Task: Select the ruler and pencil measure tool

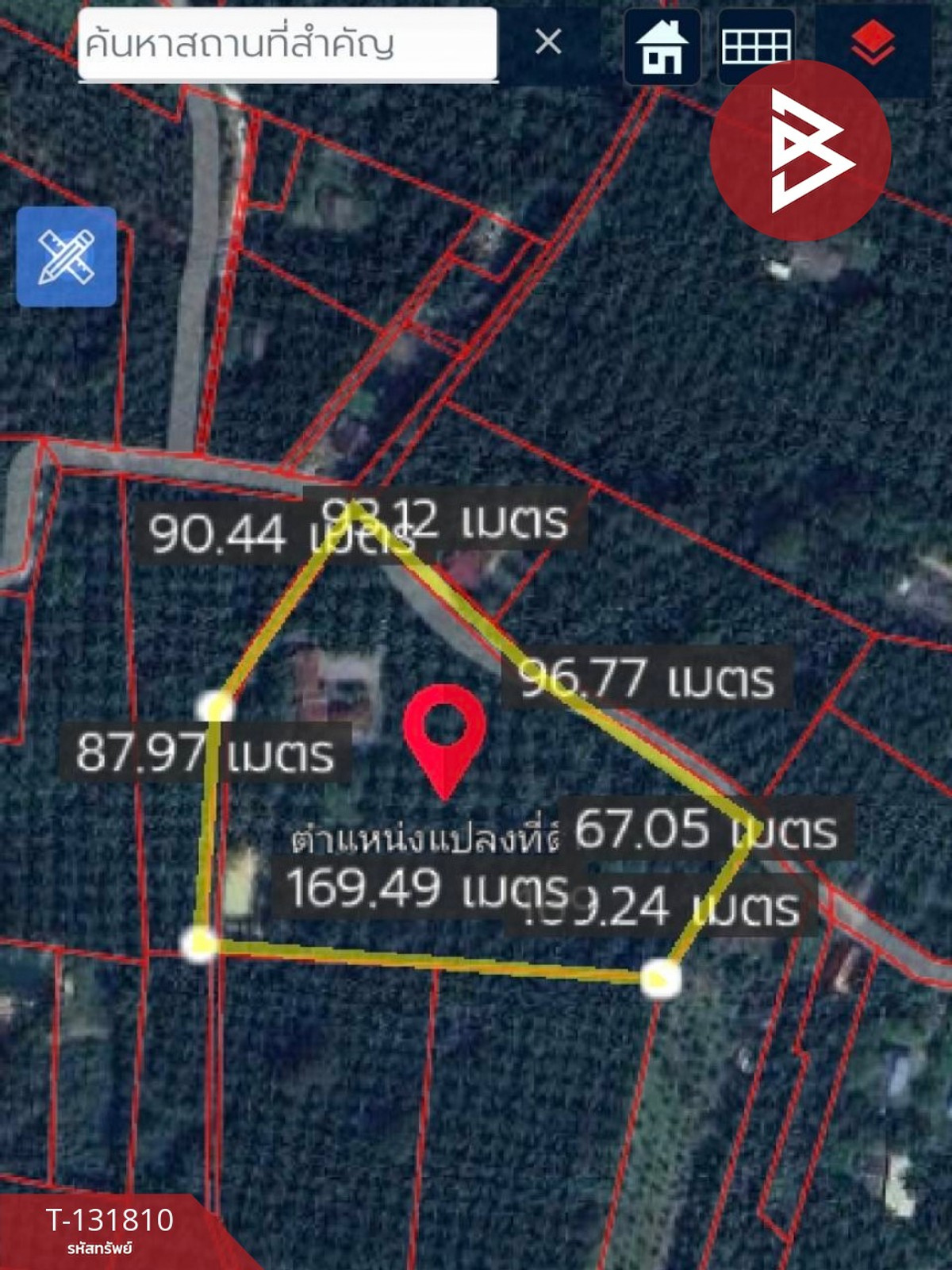Action: click(x=67, y=256)
